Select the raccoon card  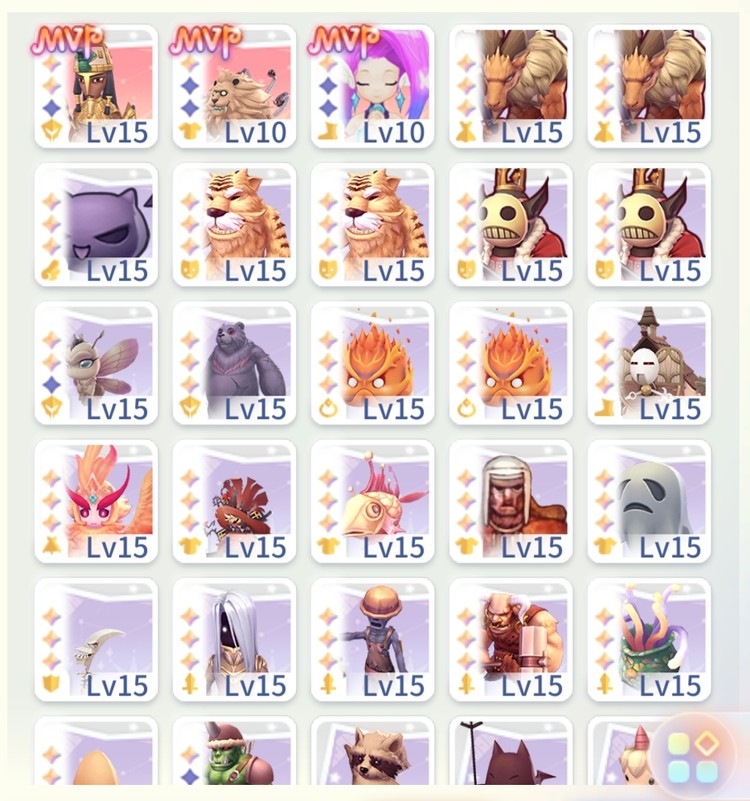coord(372,753)
